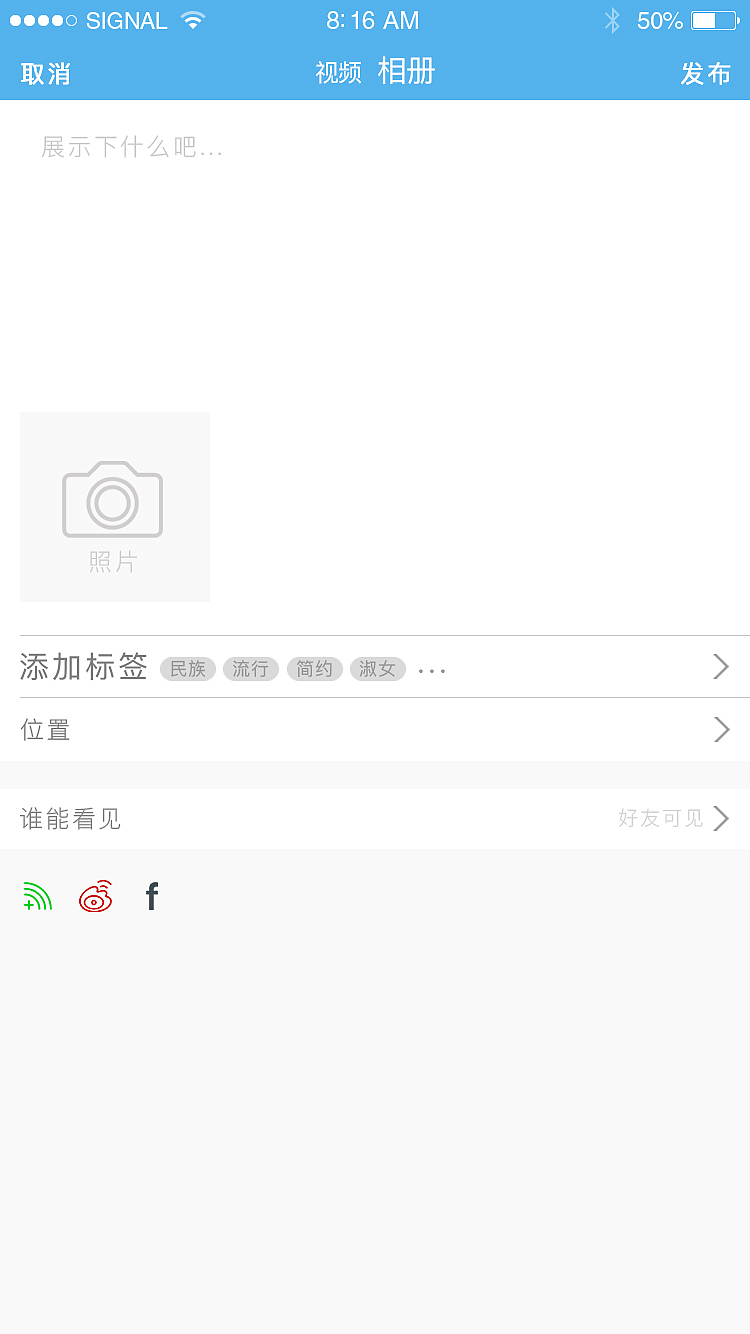Change 谁能看见 visibility setting
The height and width of the screenshot is (1334, 750).
[374, 819]
